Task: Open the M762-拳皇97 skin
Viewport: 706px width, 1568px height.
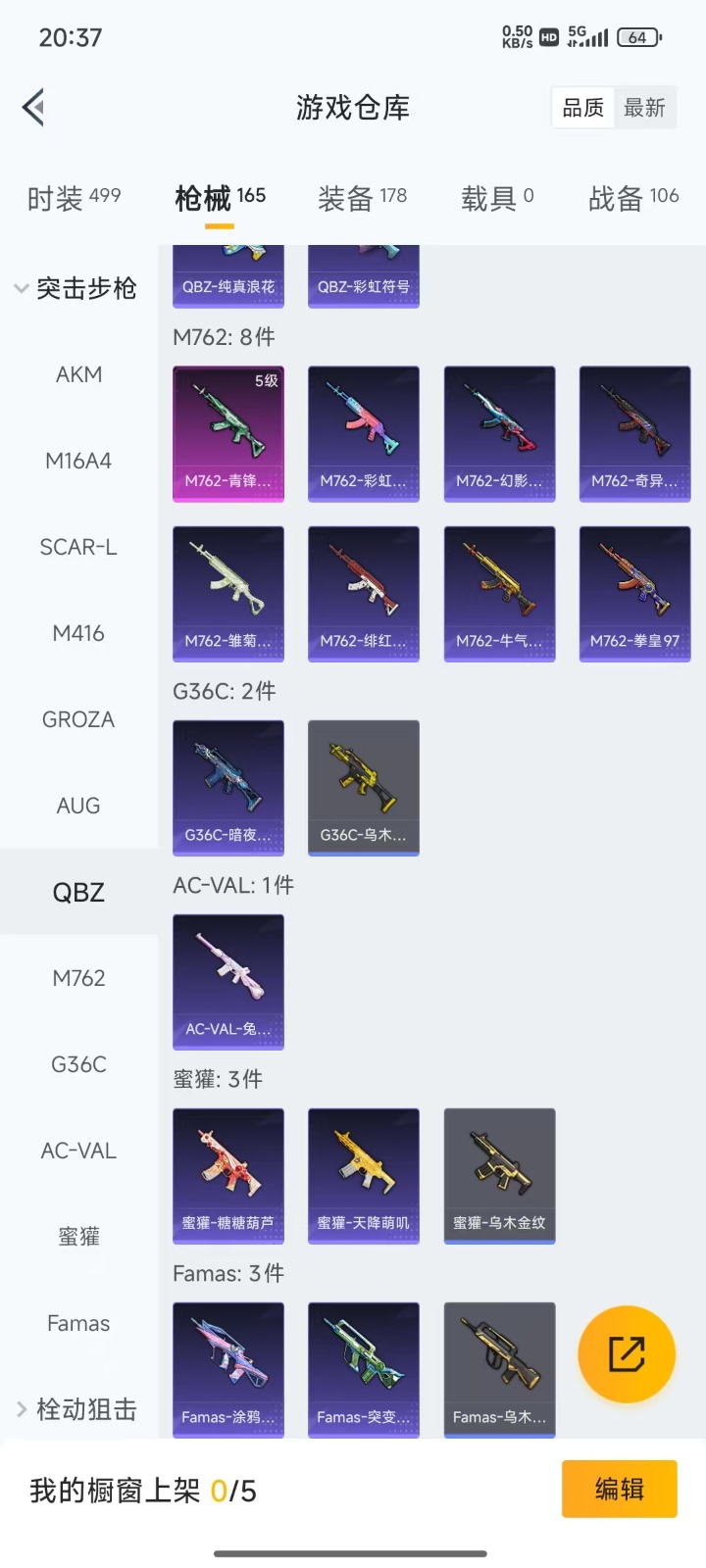Action: point(634,595)
